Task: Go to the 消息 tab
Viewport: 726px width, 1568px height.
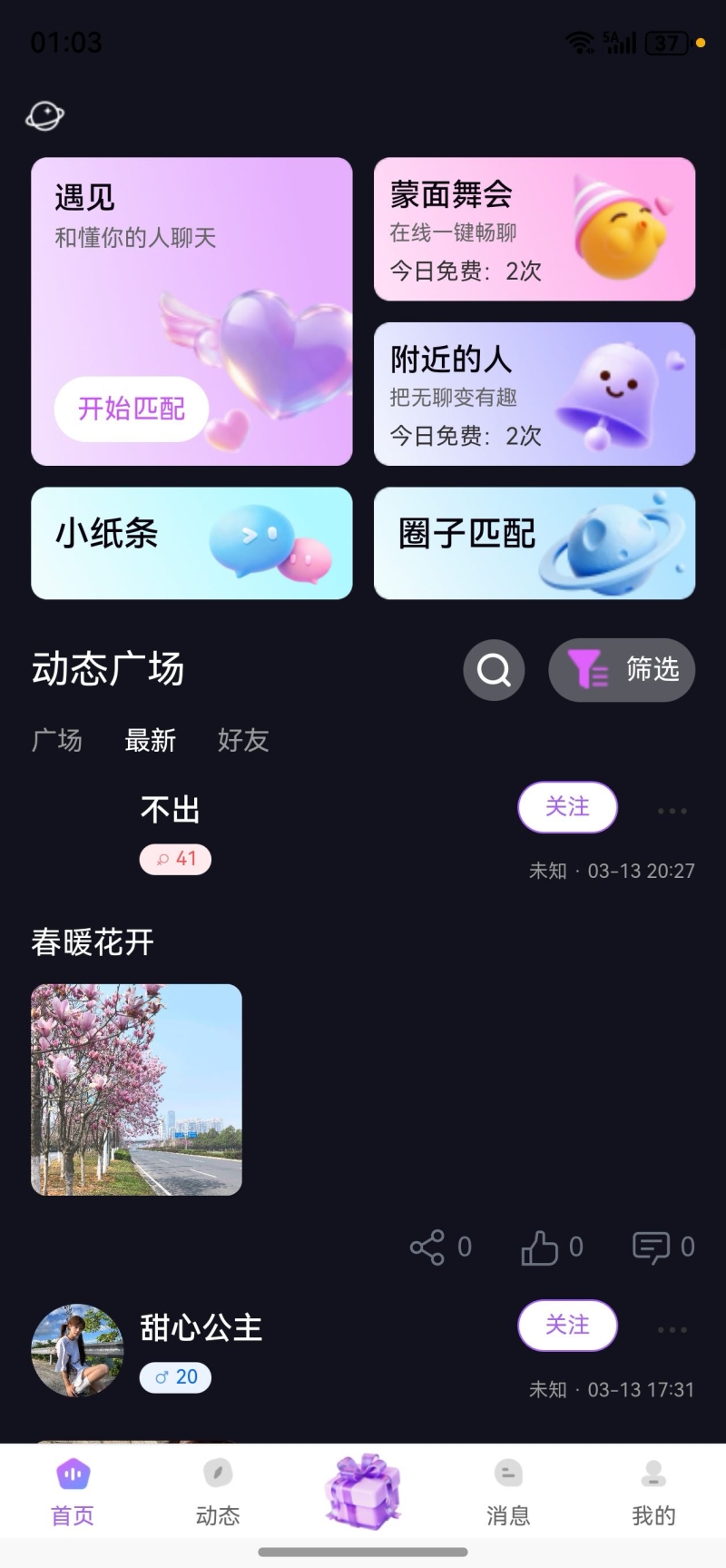Action: coord(508,1492)
